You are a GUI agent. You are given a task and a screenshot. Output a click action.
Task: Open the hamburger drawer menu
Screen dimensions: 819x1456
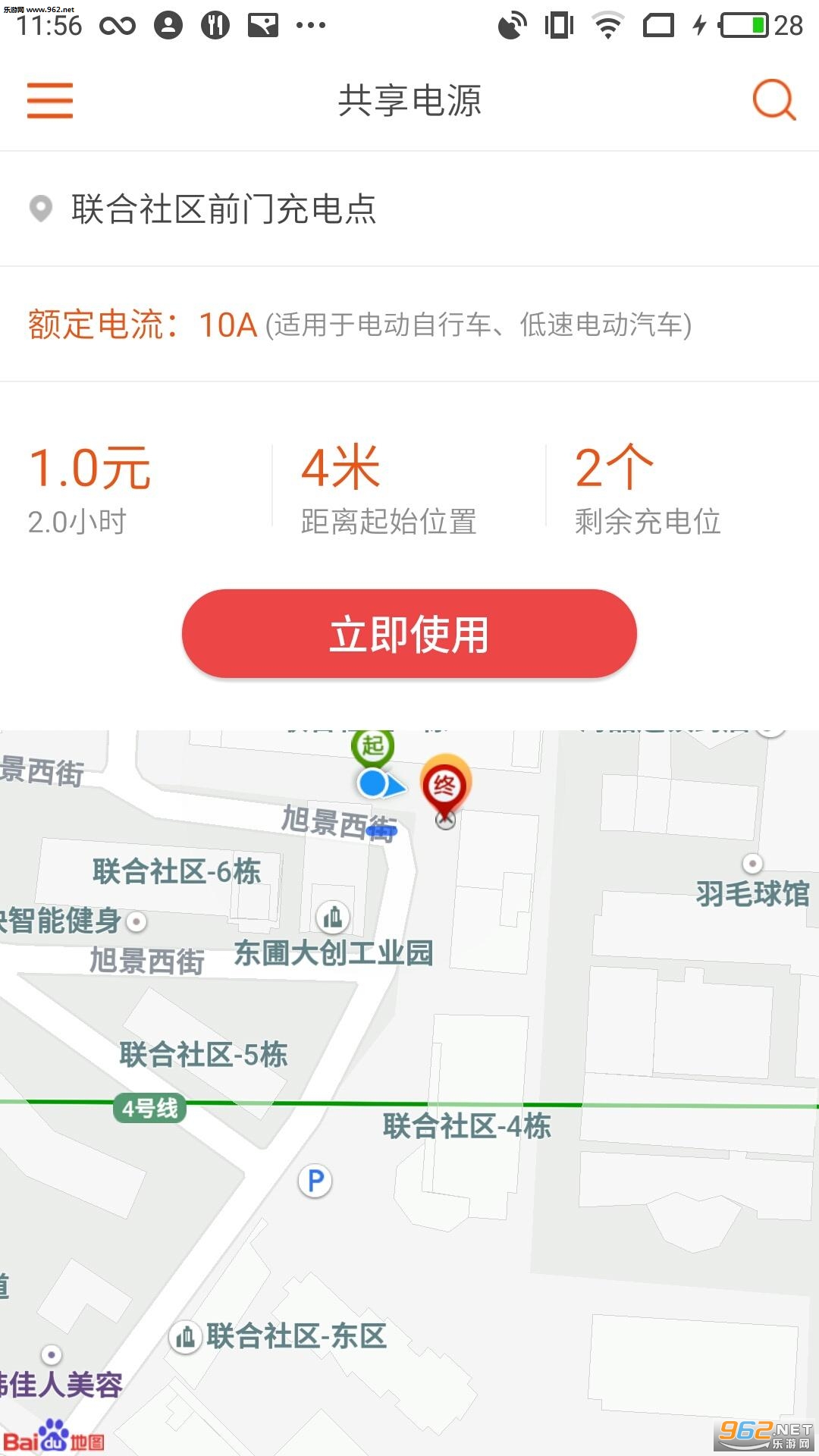coord(50,100)
